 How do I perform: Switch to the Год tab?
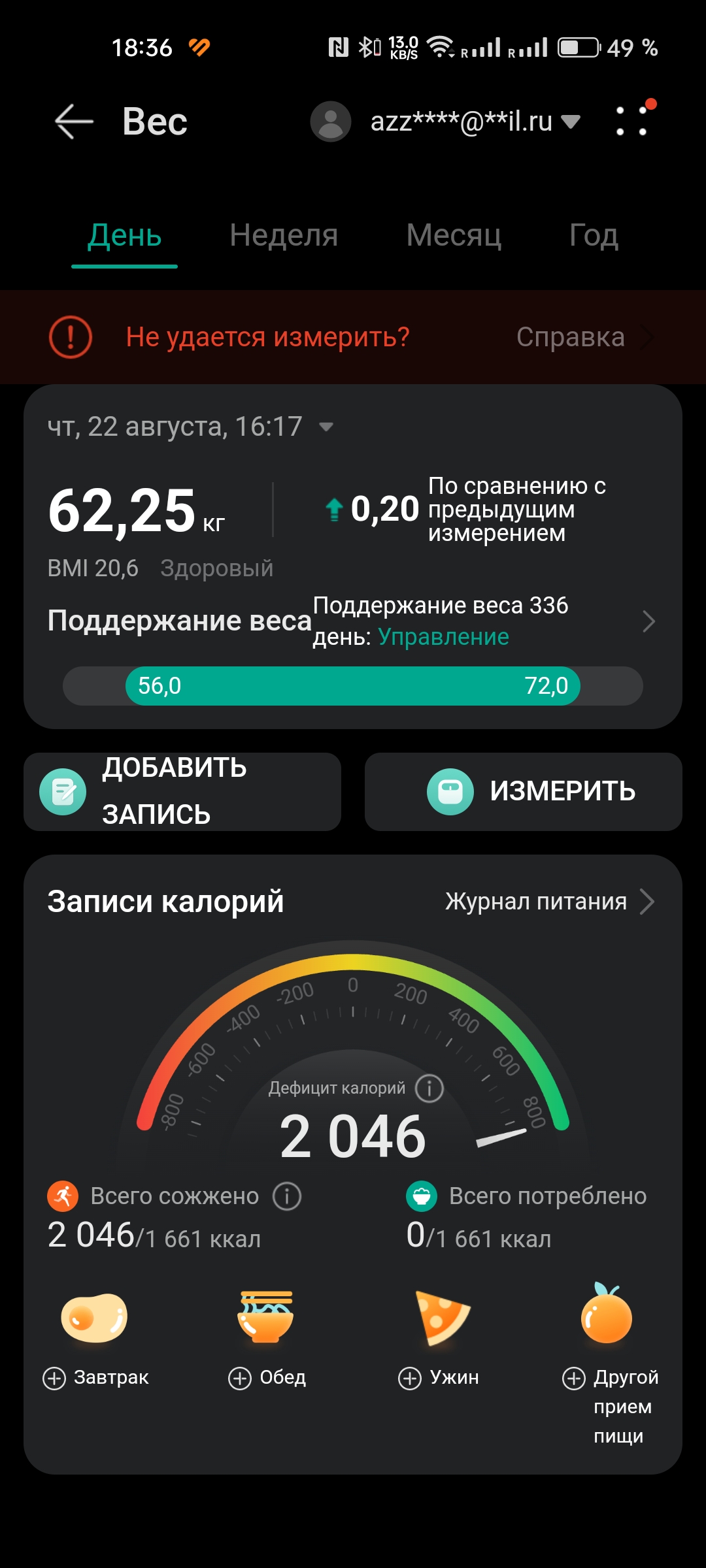[x=594, y=235]
